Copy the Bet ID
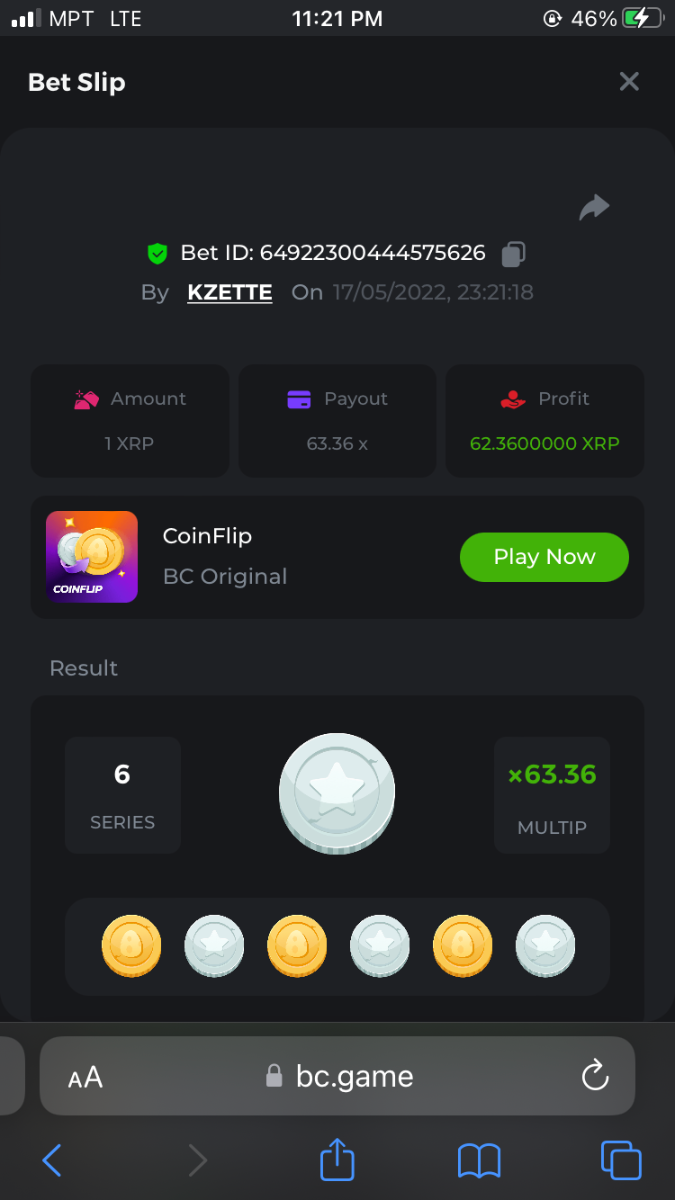675x1200 pixels. point(513,254)
